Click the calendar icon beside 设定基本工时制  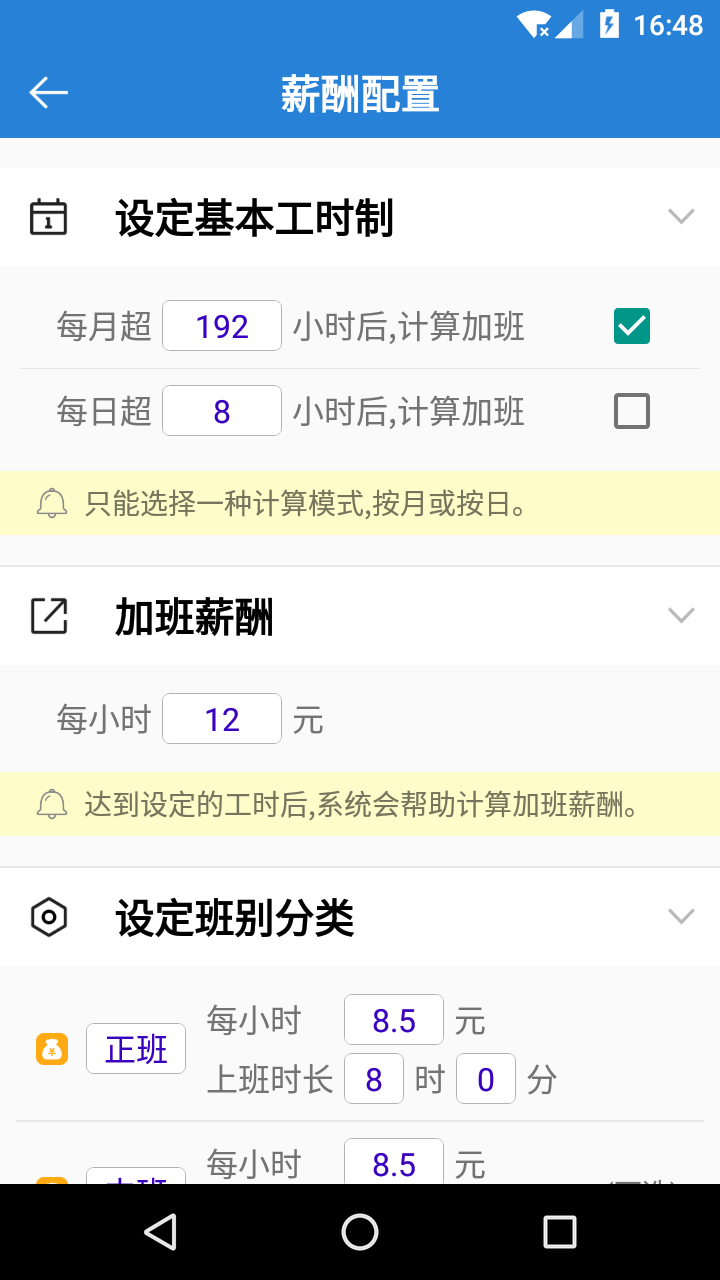[x=47, y=216]
